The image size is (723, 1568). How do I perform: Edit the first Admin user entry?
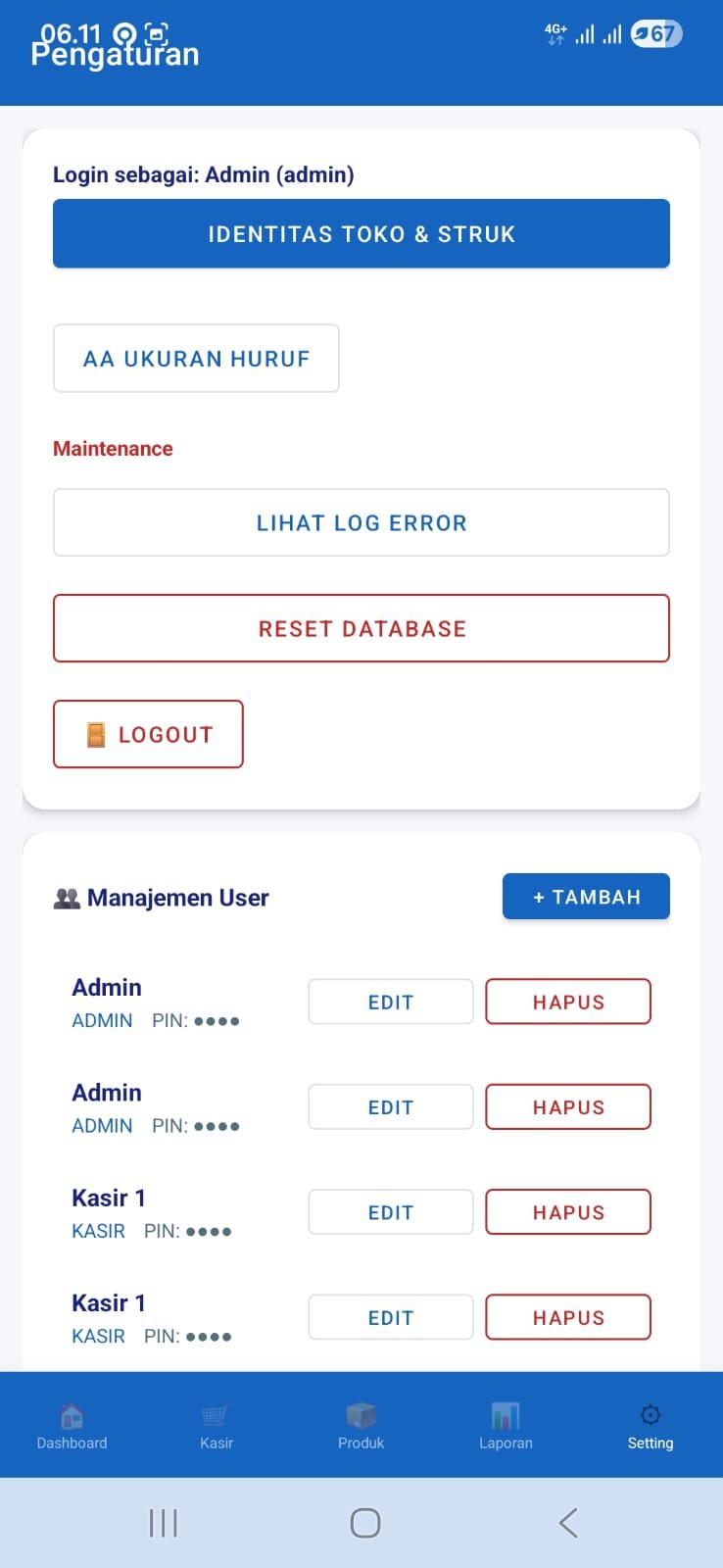click(x=390, y=1003)
